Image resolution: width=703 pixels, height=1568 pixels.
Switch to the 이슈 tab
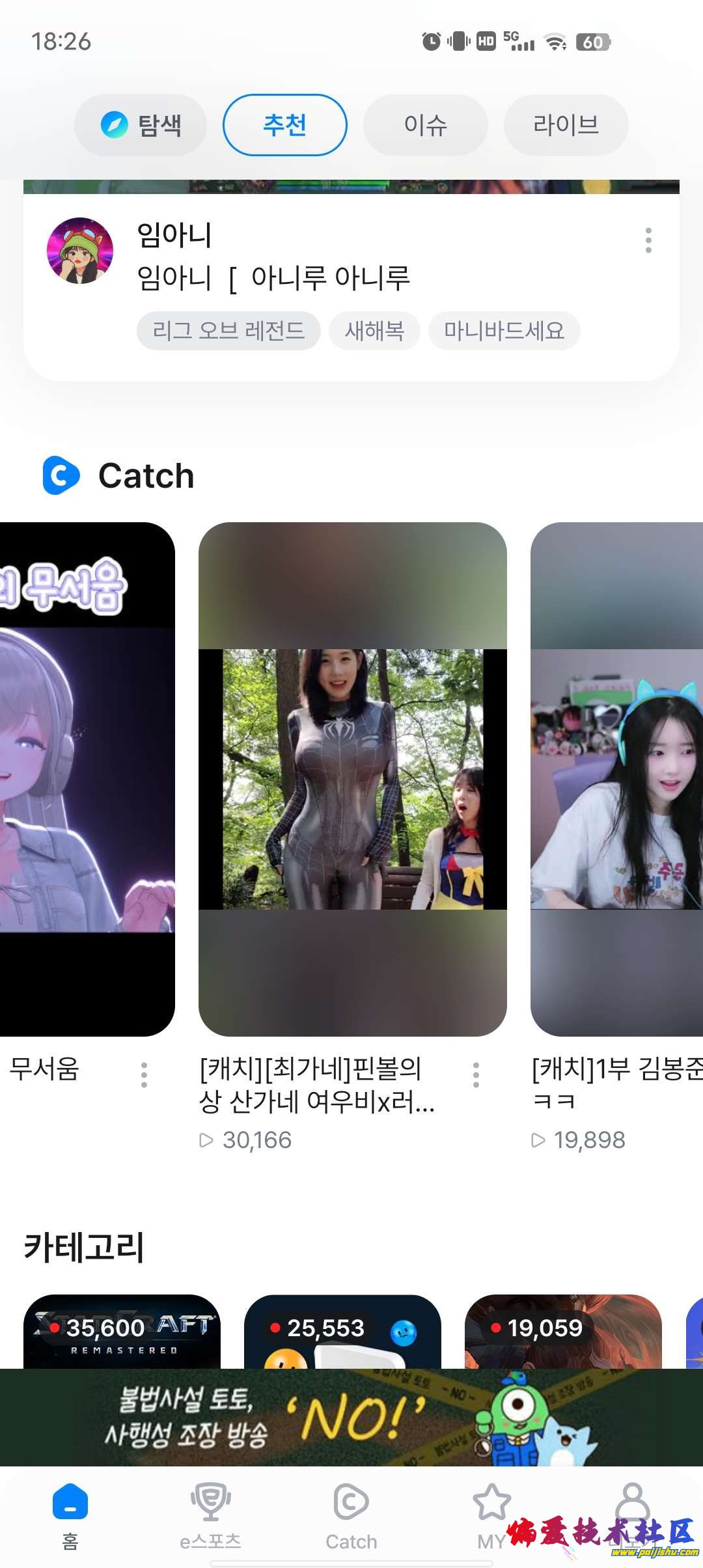click(x=425, y=125)
